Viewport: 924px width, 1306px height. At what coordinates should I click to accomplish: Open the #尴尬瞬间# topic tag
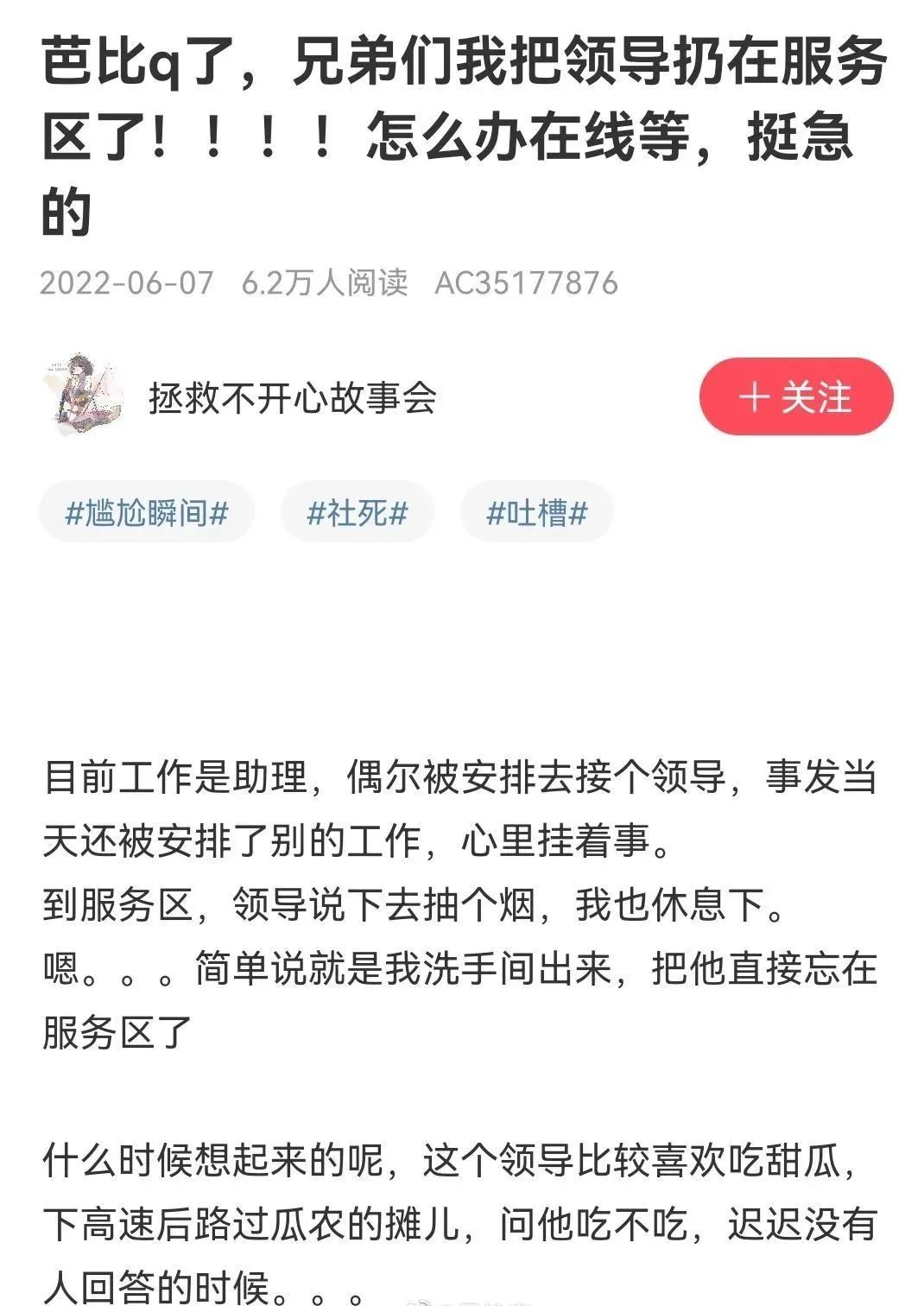click(x=147, y=513)
